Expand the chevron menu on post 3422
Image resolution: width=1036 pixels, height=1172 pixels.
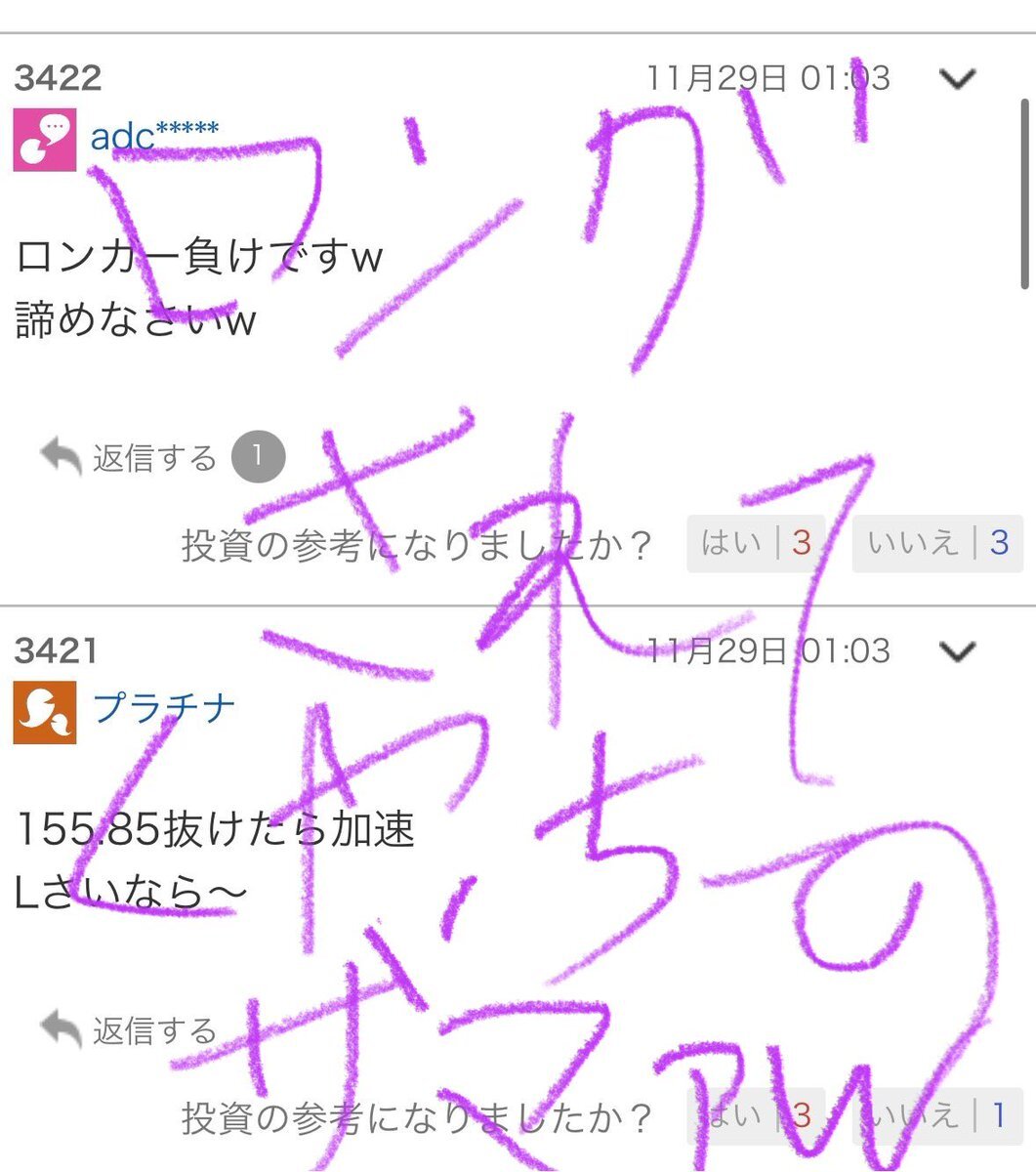[x=957, y=78]
